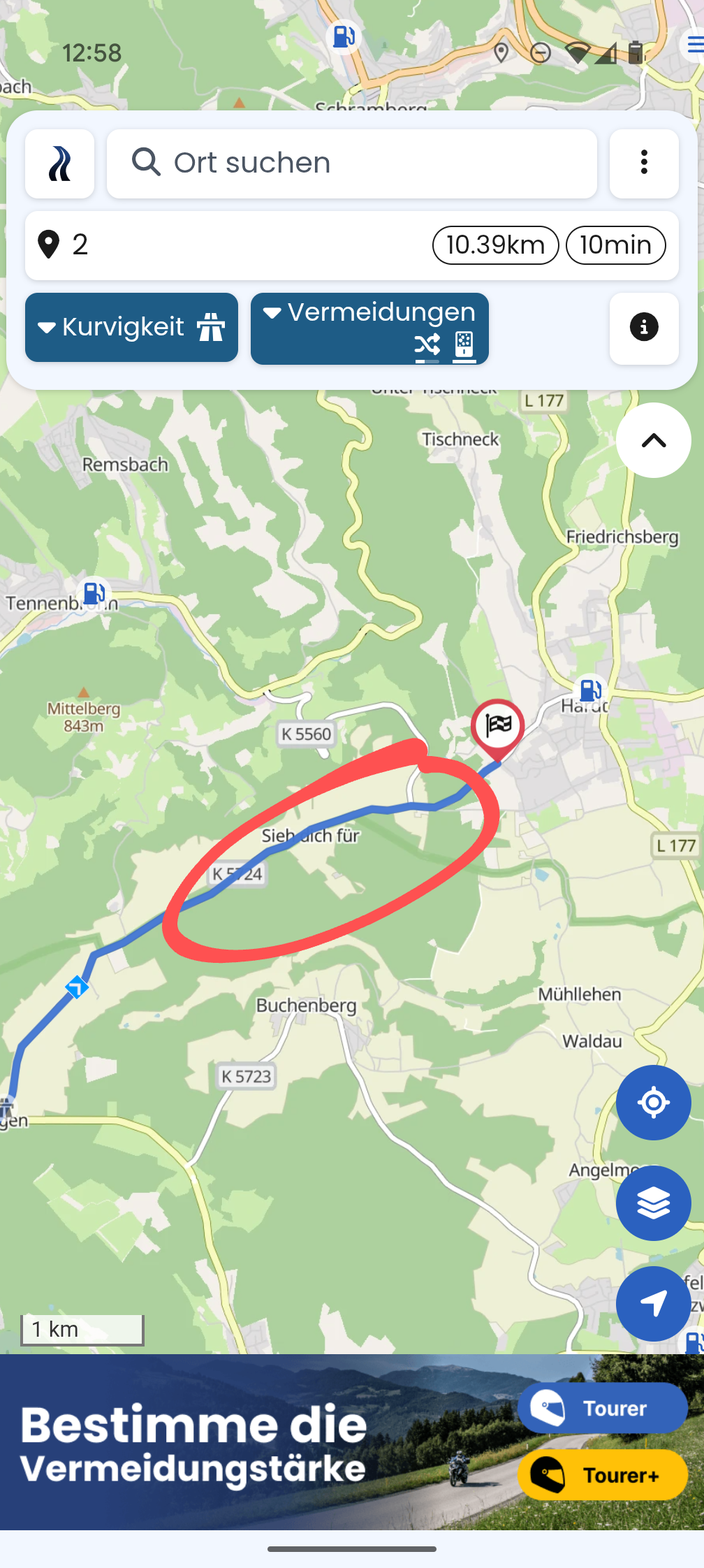Expand the Kurvigkeit dropdown
The width and height of the screenshot is (704, 1568).
pos(131,327)
